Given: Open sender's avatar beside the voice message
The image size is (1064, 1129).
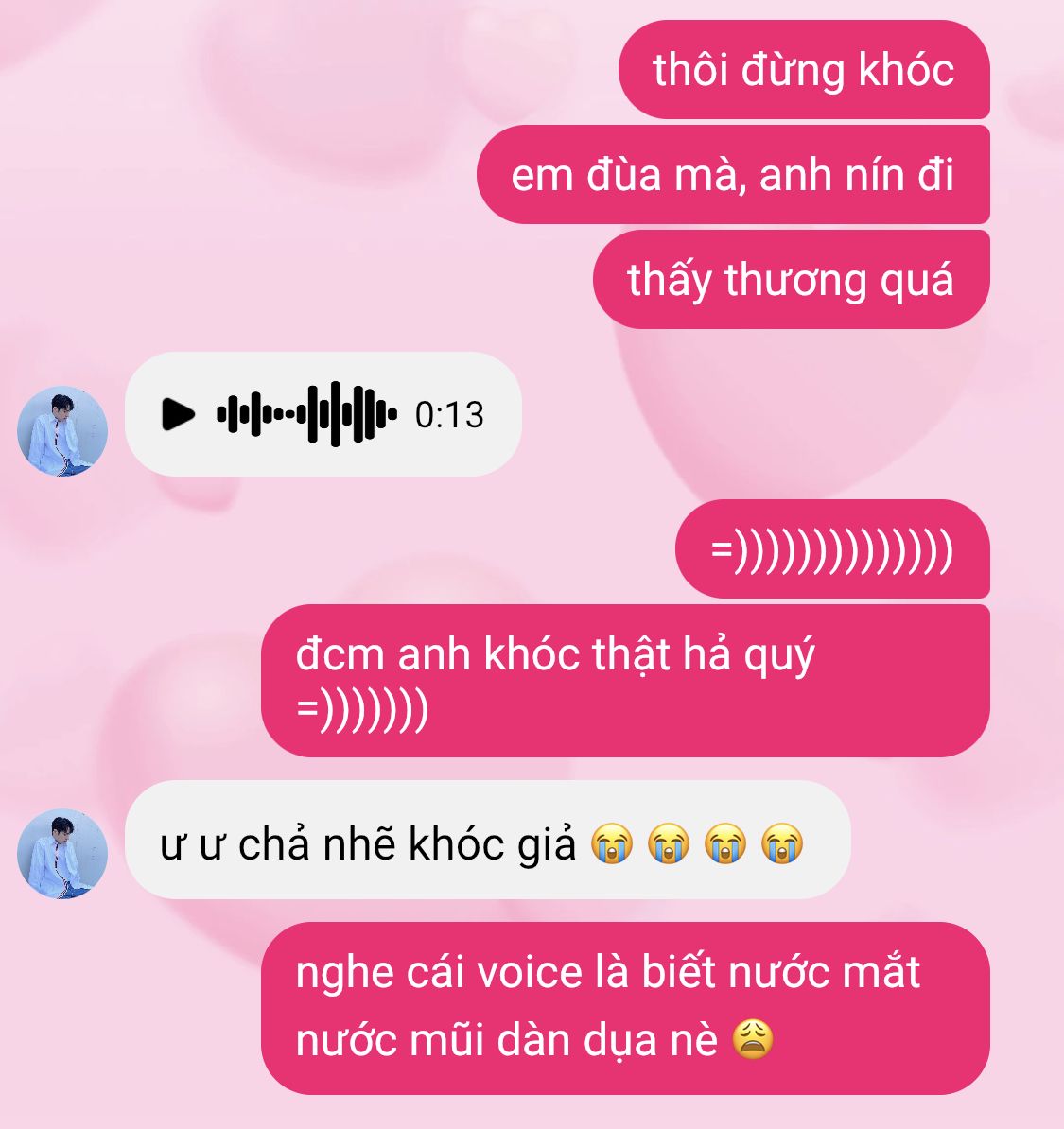Looking at the screenshot, I should [x=62, y=430].
